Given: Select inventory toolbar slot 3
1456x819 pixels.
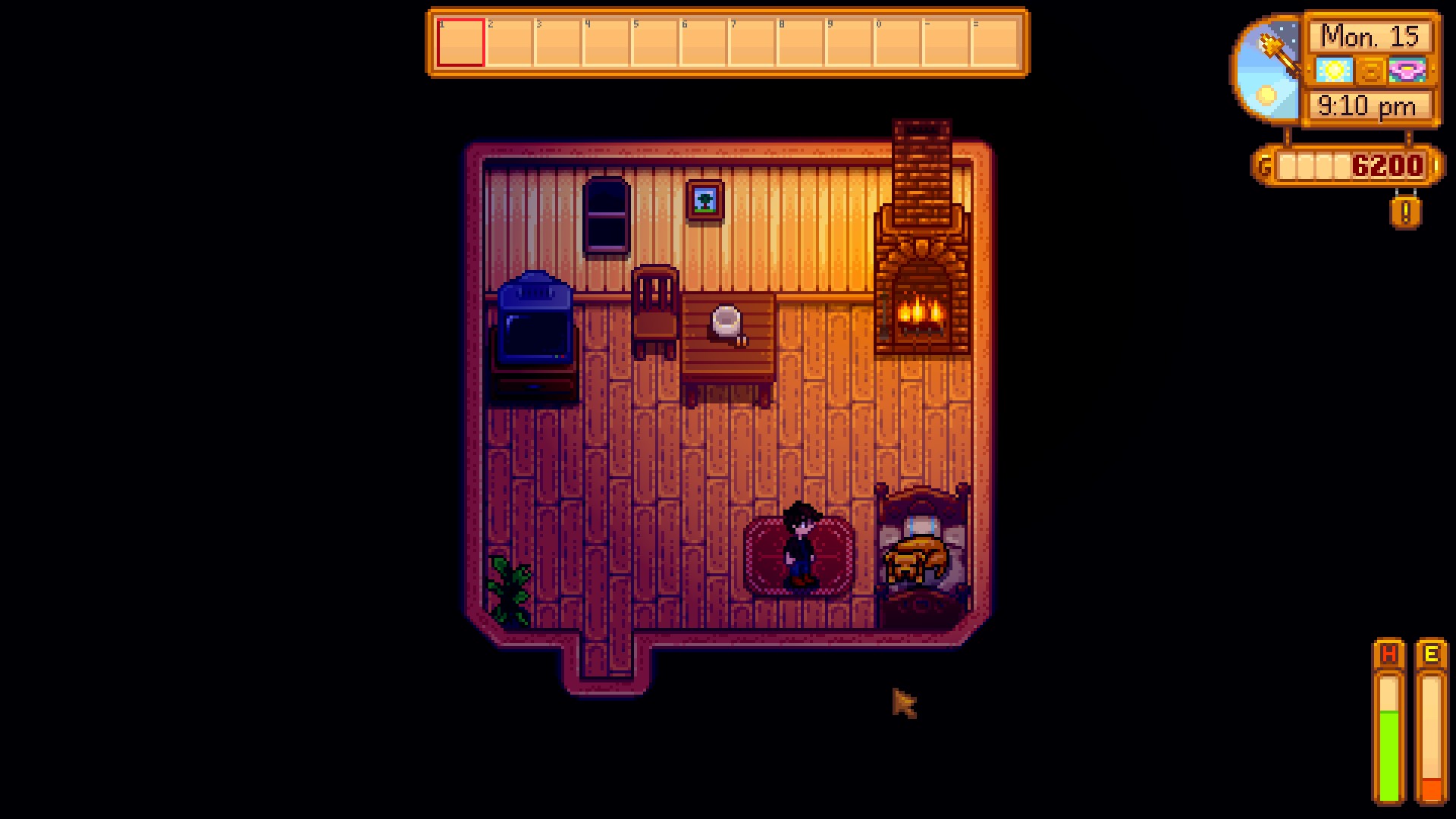Looking at the screenshot, I should [557, 42].
